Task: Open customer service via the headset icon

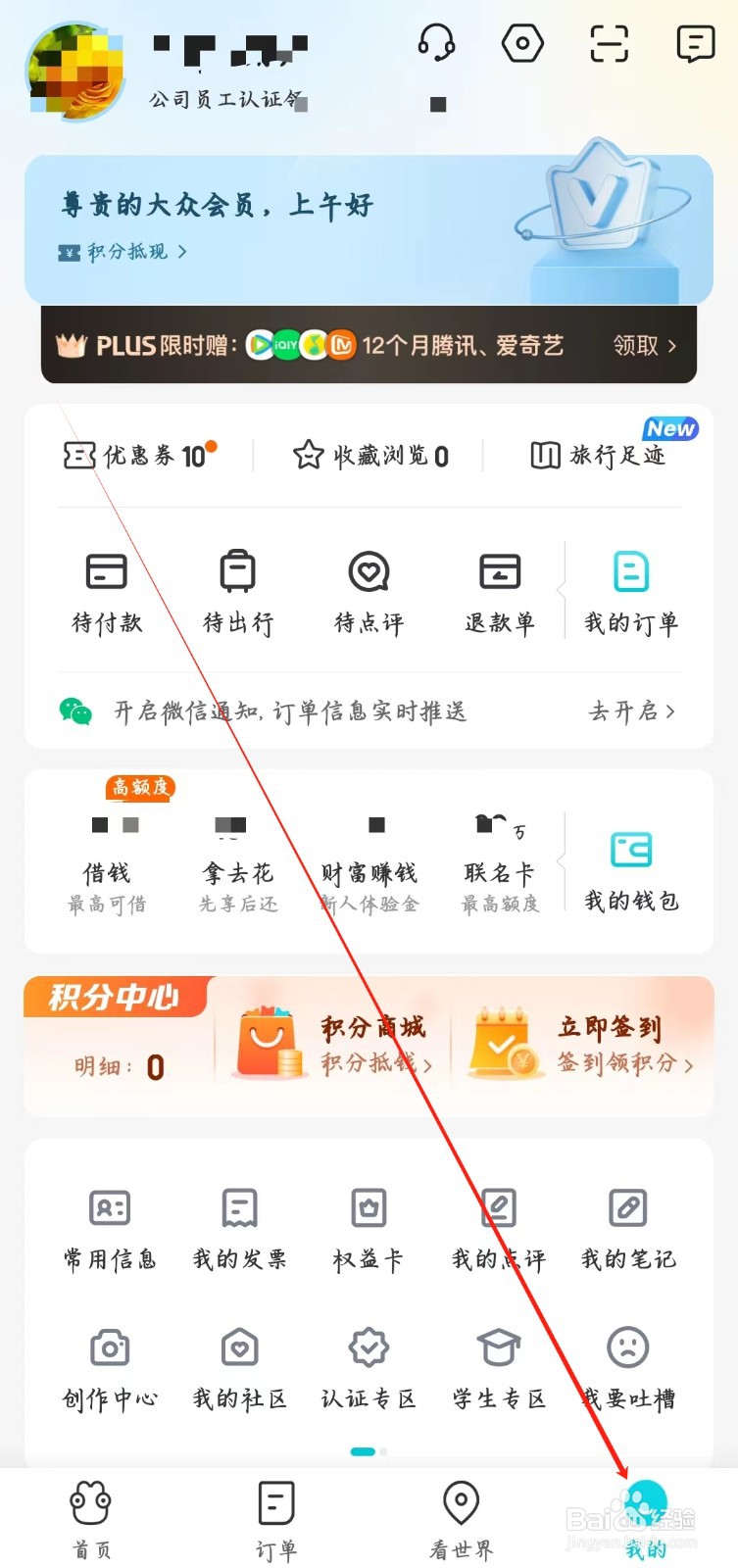Action: point(437,43)
